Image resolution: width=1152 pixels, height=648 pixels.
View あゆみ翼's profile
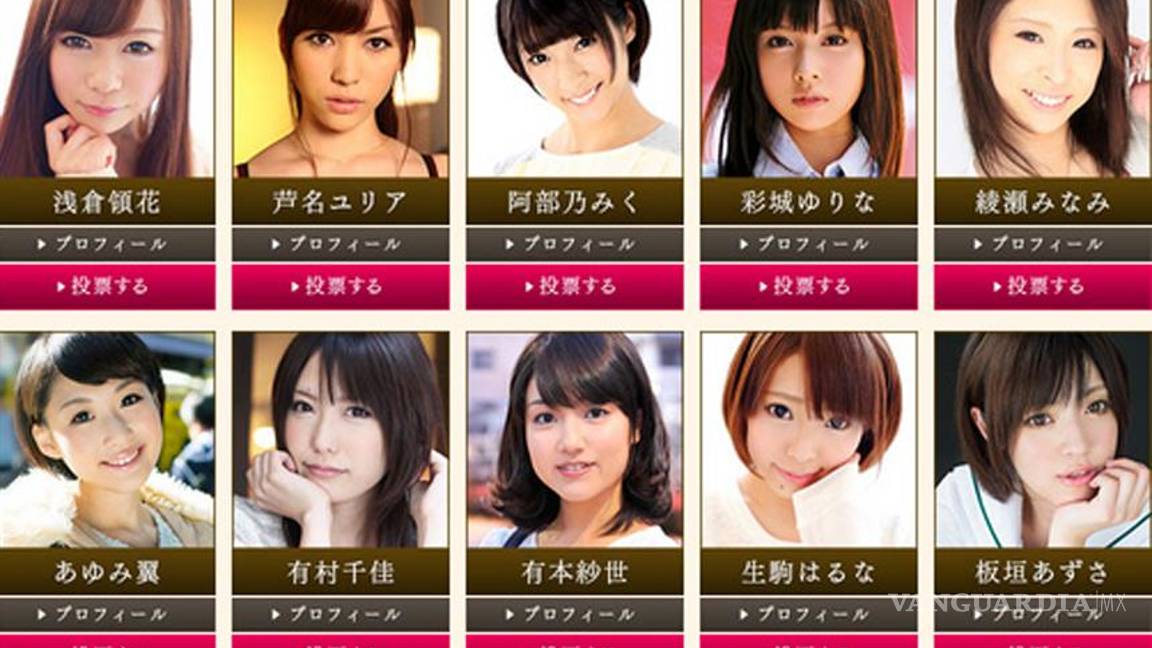coord(106,614)
